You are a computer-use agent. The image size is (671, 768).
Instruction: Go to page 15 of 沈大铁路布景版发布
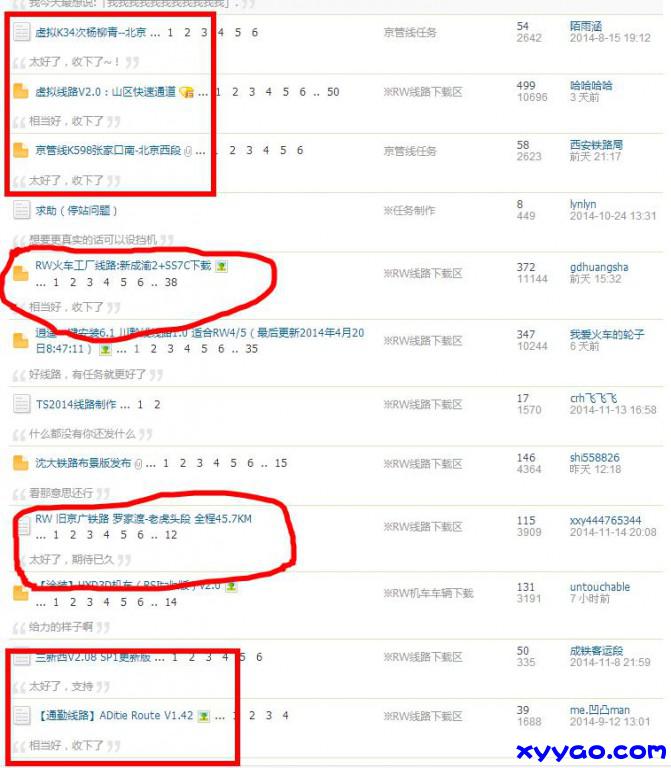pos(281,464)
